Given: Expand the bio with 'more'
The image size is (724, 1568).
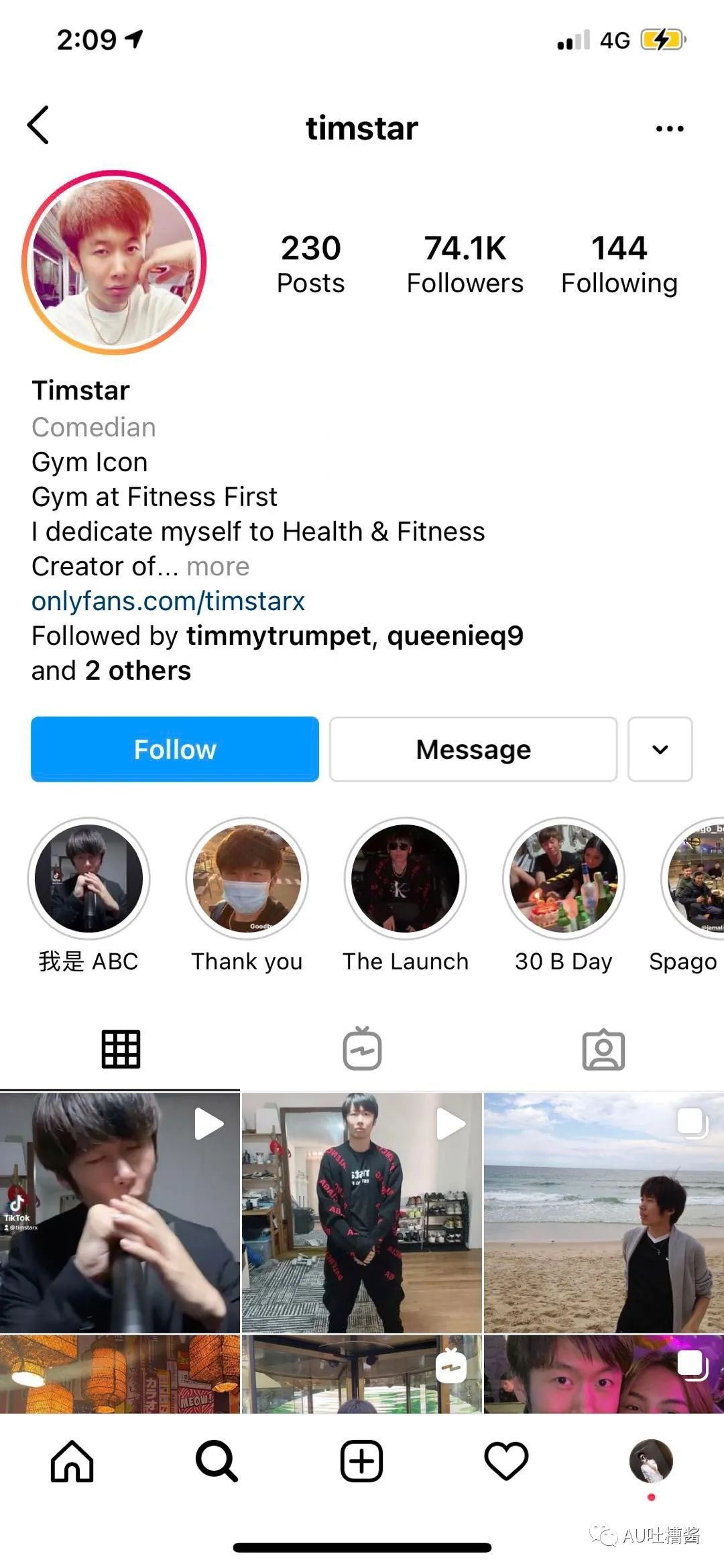Looking at the screenshot, I should click(x=217, y=566).
